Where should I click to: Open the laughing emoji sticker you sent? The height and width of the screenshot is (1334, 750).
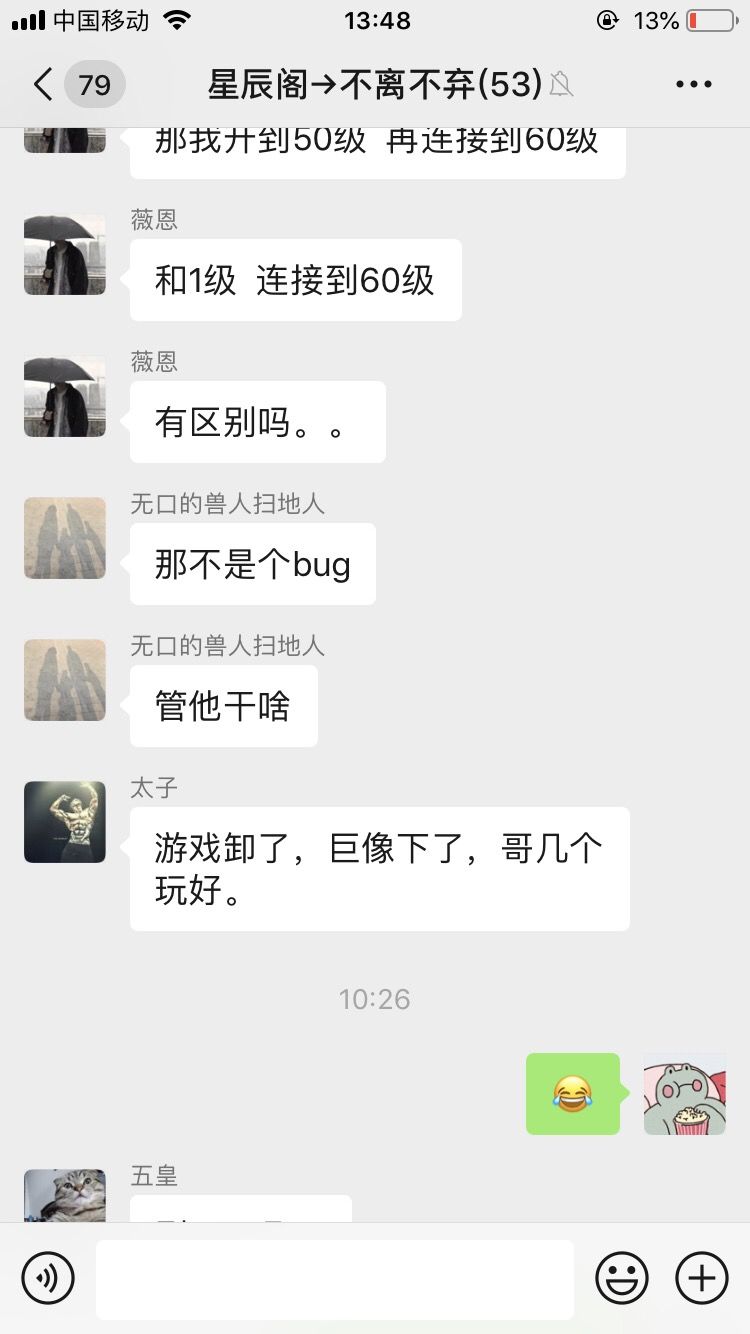point(572,1093)
